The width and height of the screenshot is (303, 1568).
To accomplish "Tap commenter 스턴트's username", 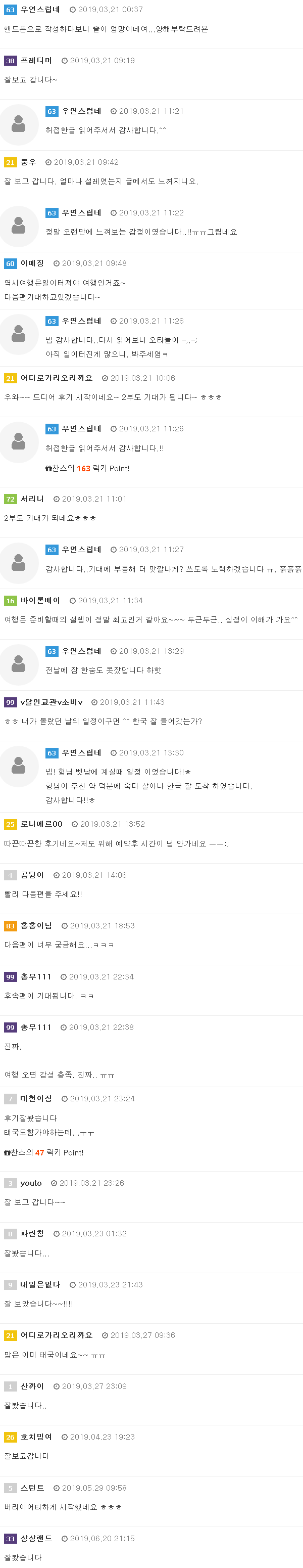I will (32, 1488).
